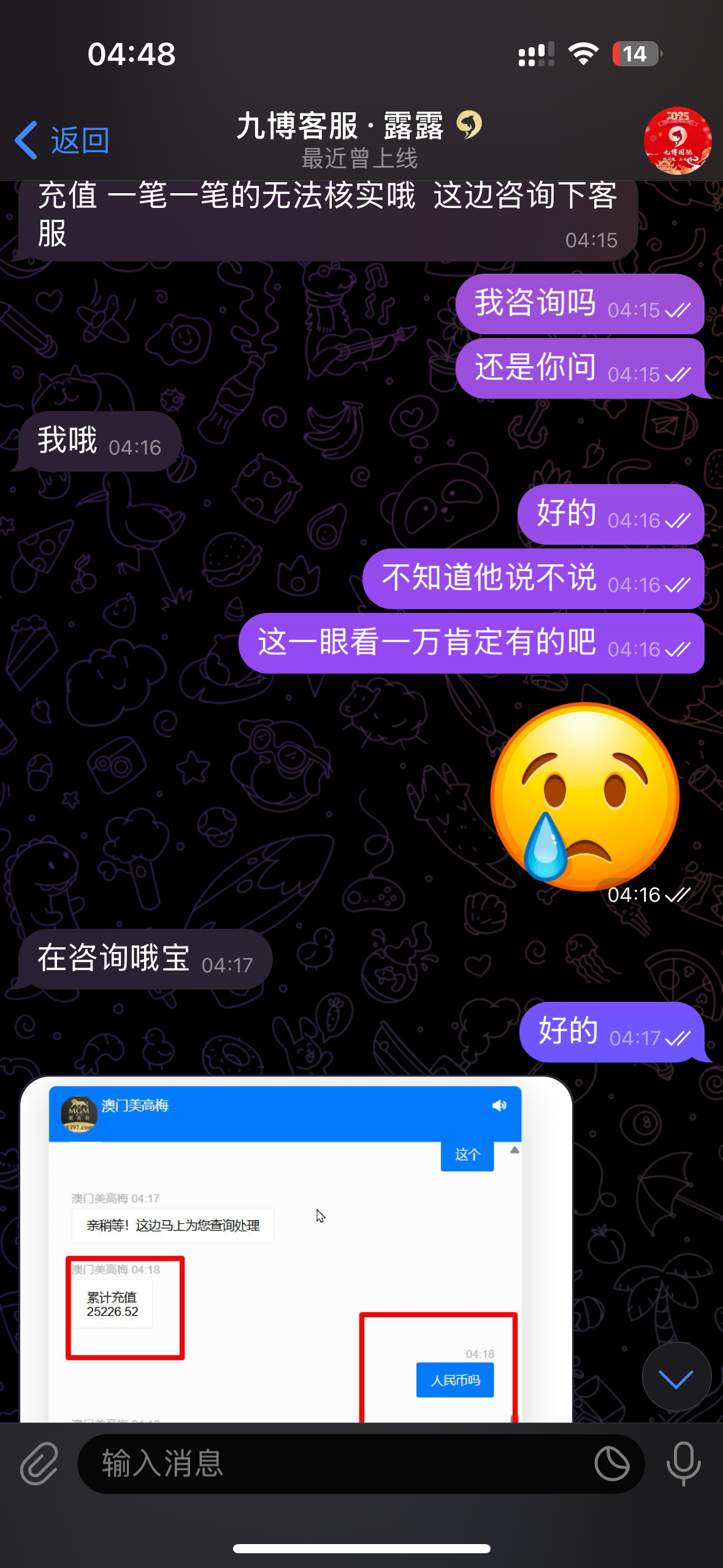The image size is (723, 1568).
Task: Tap the attachment paperclip icon
Action: coord(39,1464)
